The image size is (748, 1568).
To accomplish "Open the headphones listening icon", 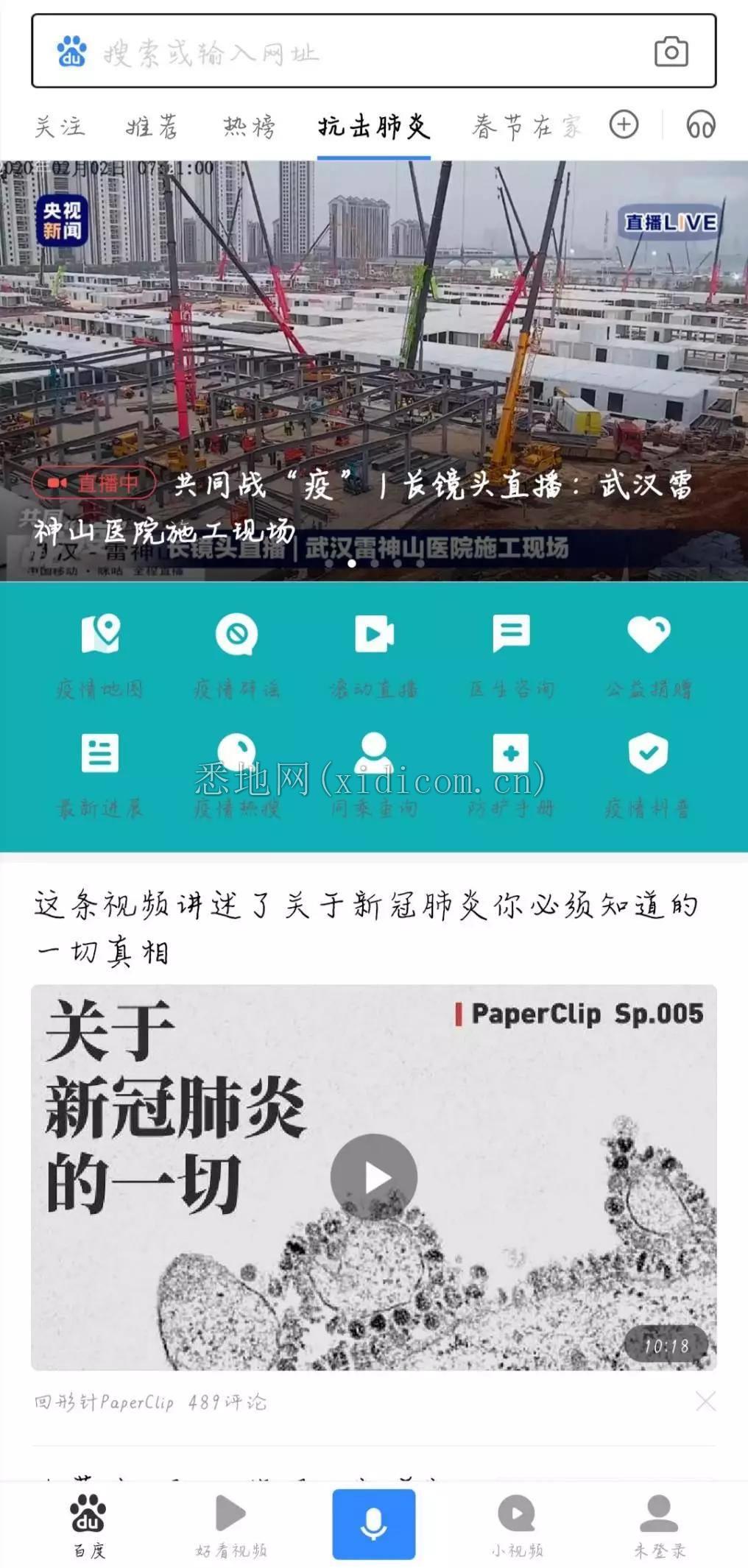I will (x=700, y=124).
